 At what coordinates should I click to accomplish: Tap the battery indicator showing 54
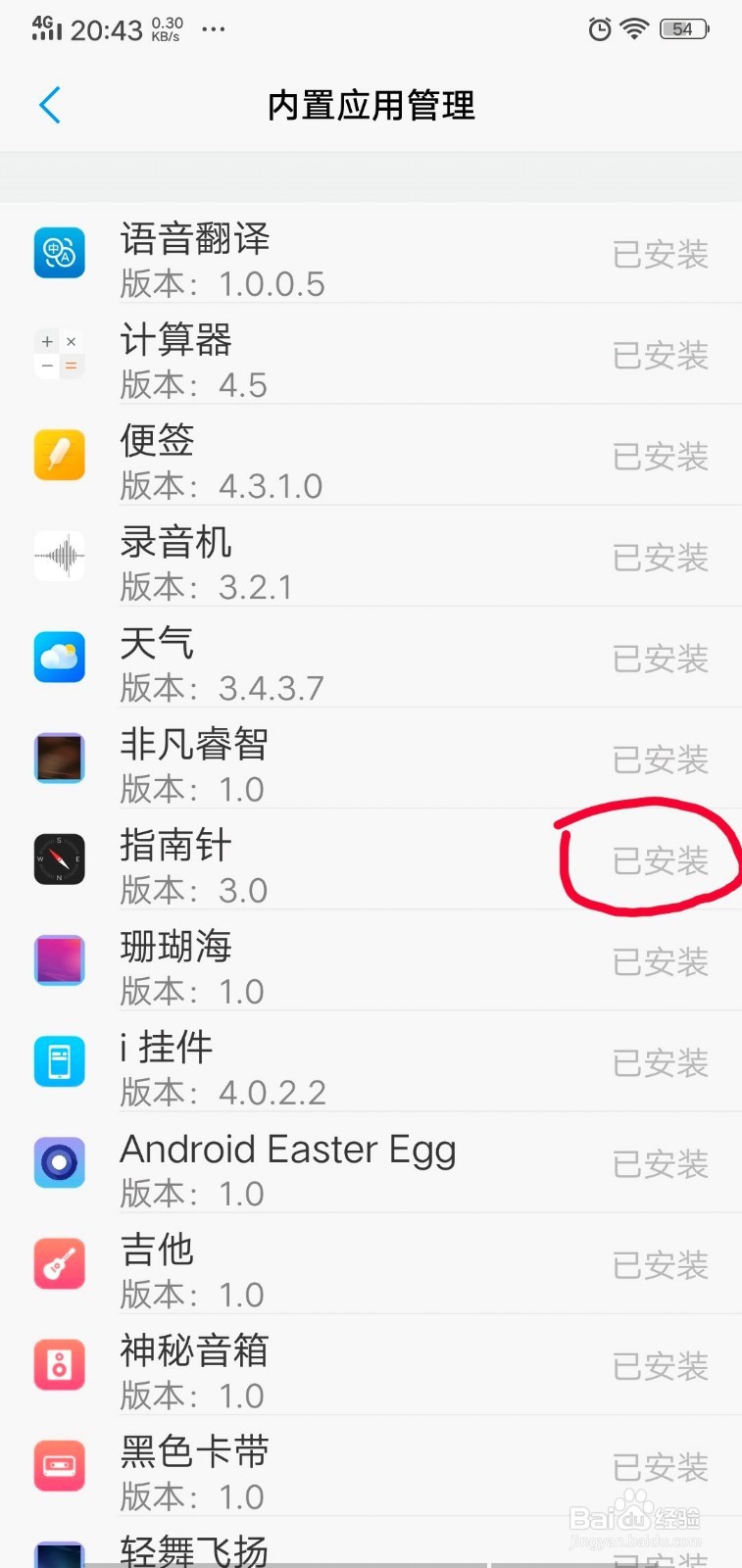(683, 29)
